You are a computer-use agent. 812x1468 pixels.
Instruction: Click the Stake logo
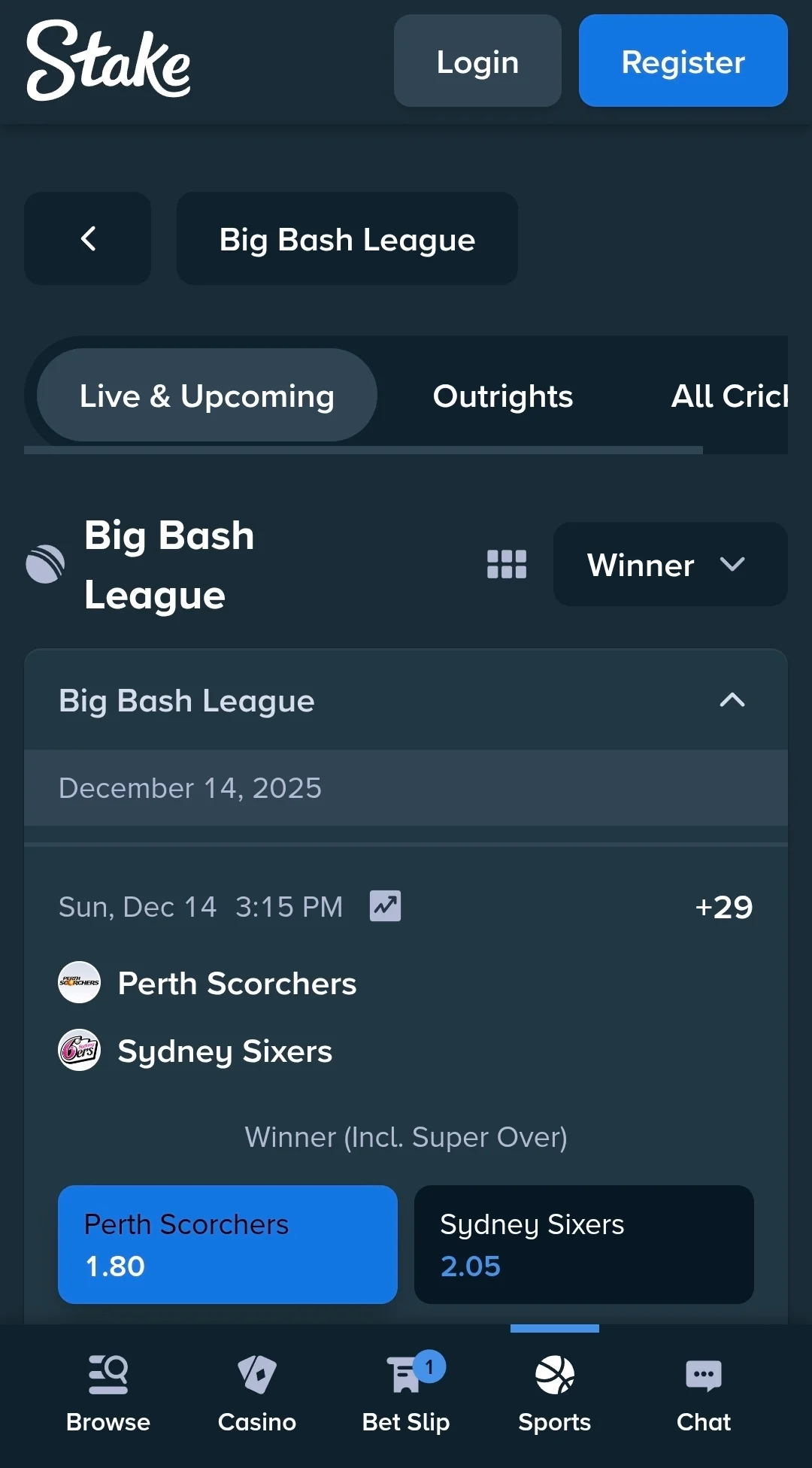108,62
